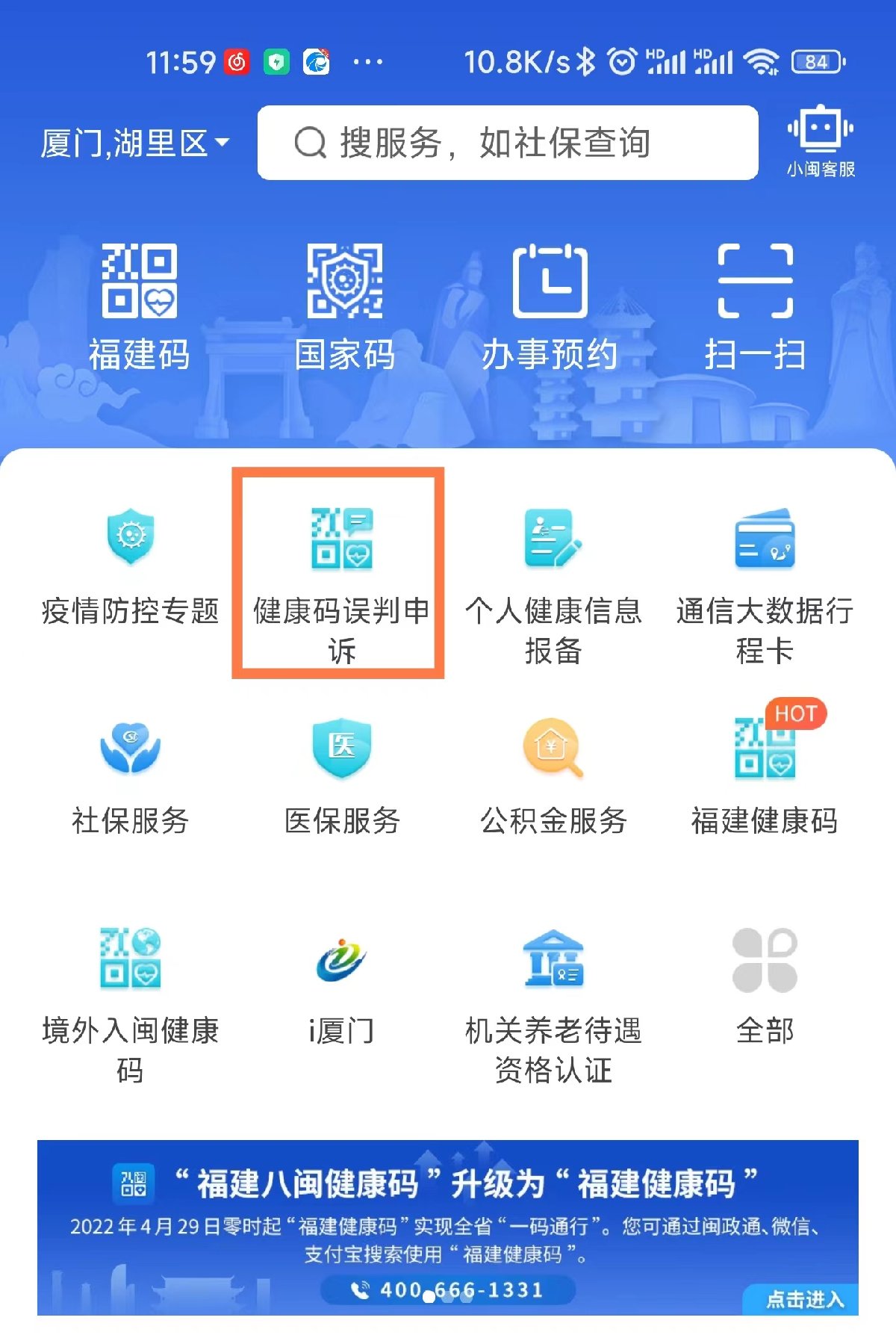Image resolution: width=896 pixels, height=1344 pixels.
Task: Open the 厦门,湖里区 location dropdown
Action: [135, 143]
